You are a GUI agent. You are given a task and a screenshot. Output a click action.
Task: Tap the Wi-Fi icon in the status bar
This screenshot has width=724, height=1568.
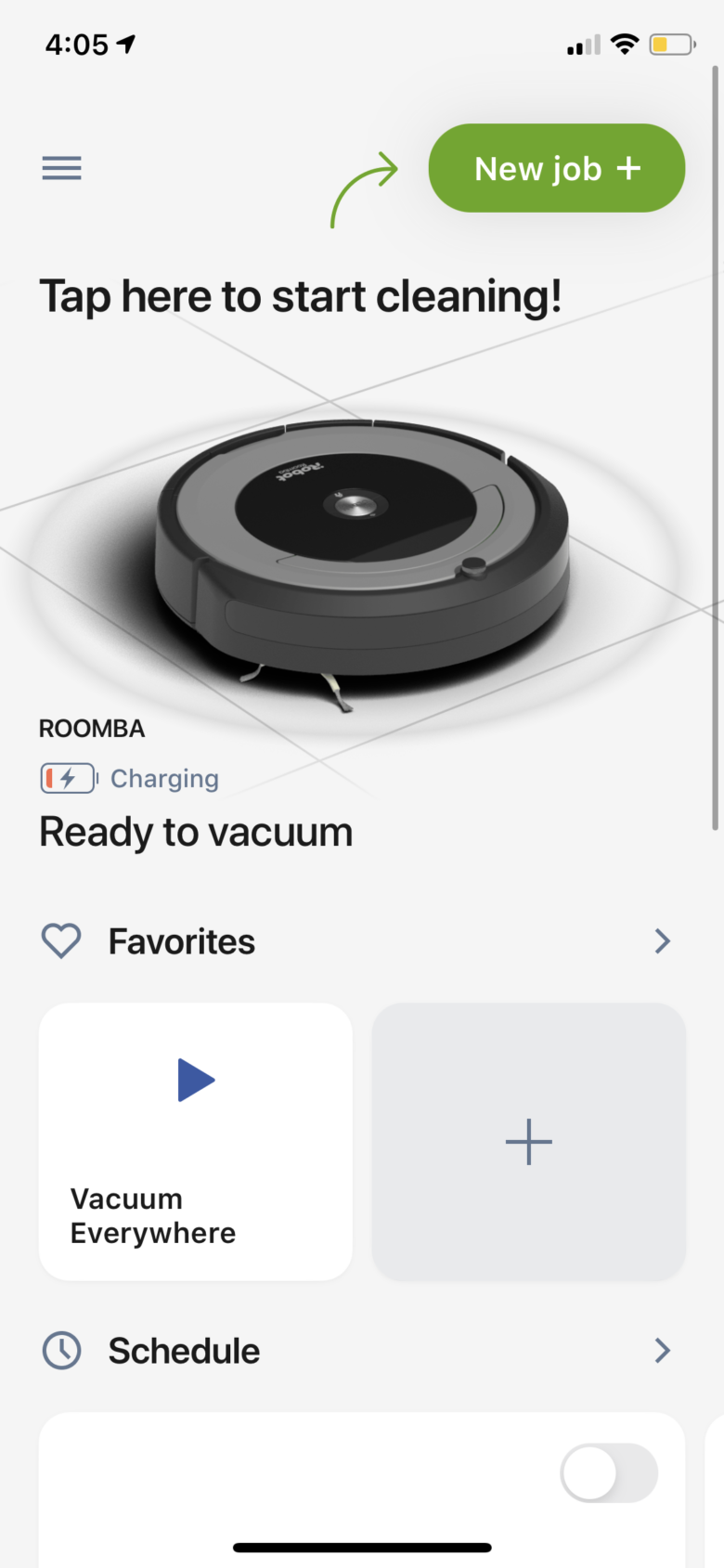click(625, 43)
